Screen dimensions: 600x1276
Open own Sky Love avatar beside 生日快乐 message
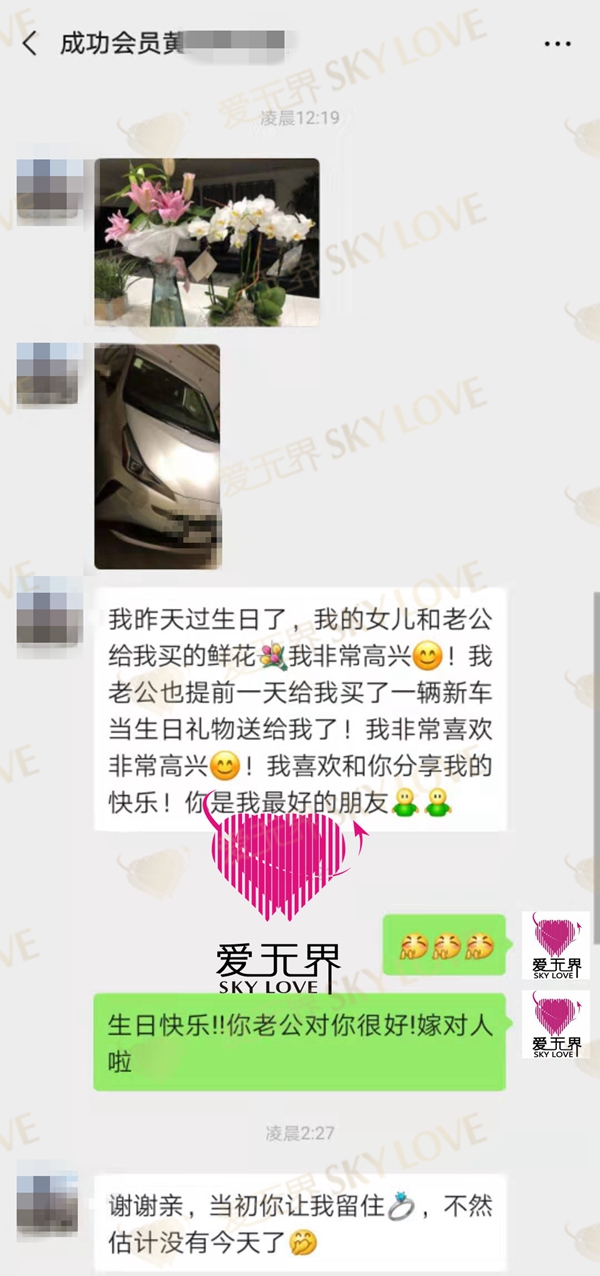555,1024
